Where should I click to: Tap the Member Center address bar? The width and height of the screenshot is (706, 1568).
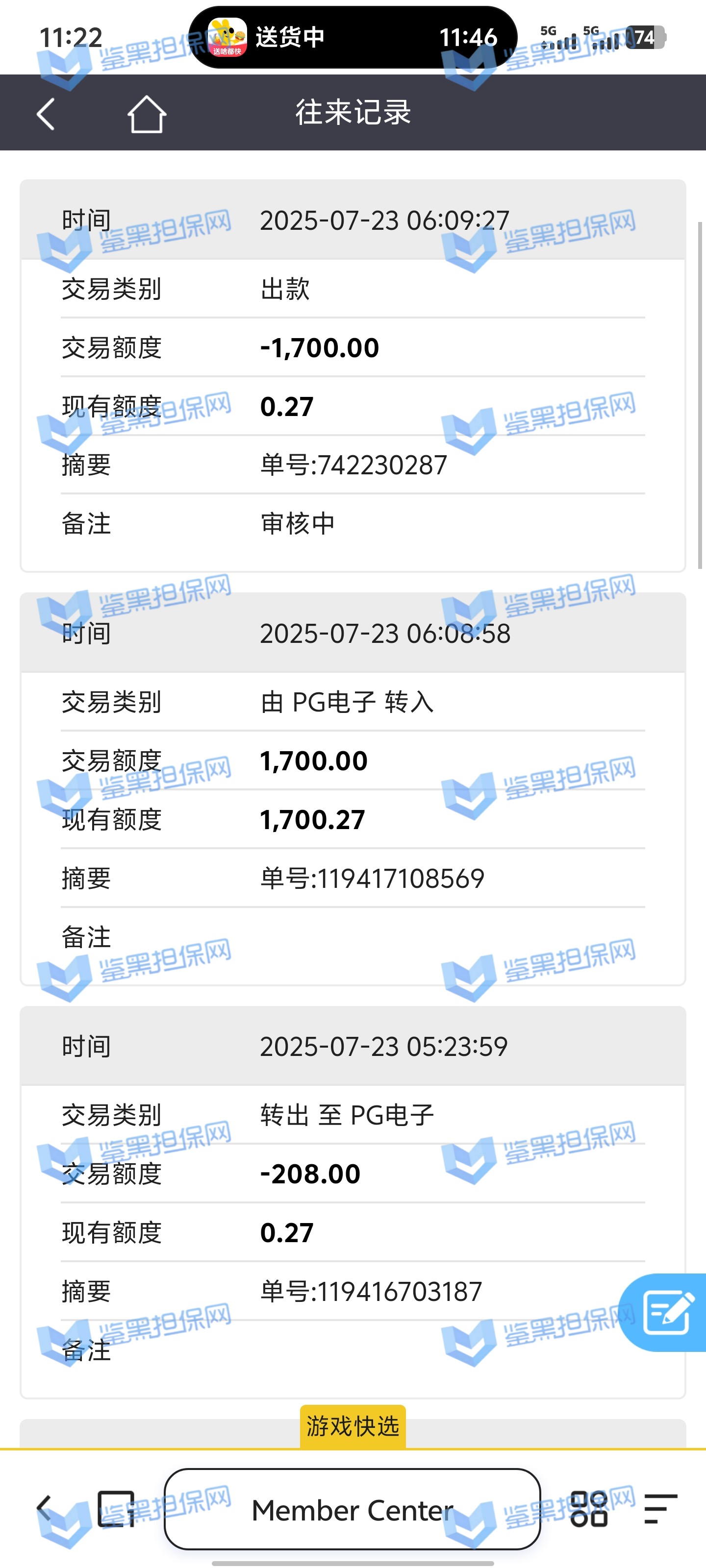352,1510
